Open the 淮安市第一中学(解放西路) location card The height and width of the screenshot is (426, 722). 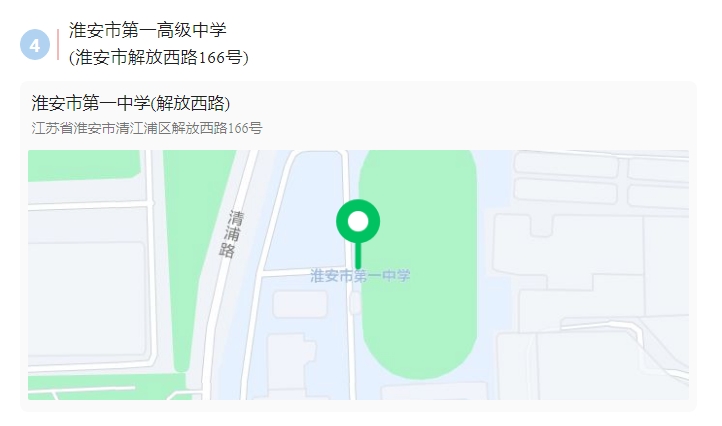pyautogui.click(x=131, y=104)
